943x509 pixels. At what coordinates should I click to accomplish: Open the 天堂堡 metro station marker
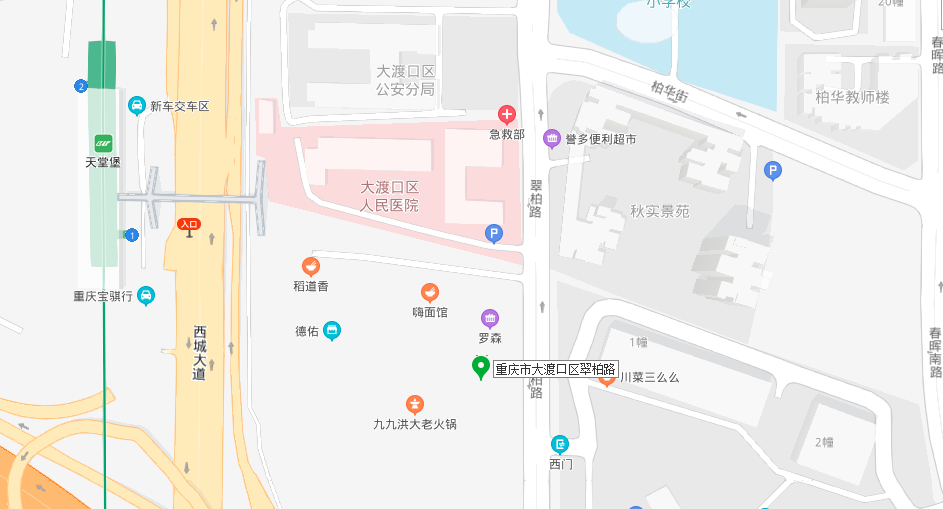(104, 144)
